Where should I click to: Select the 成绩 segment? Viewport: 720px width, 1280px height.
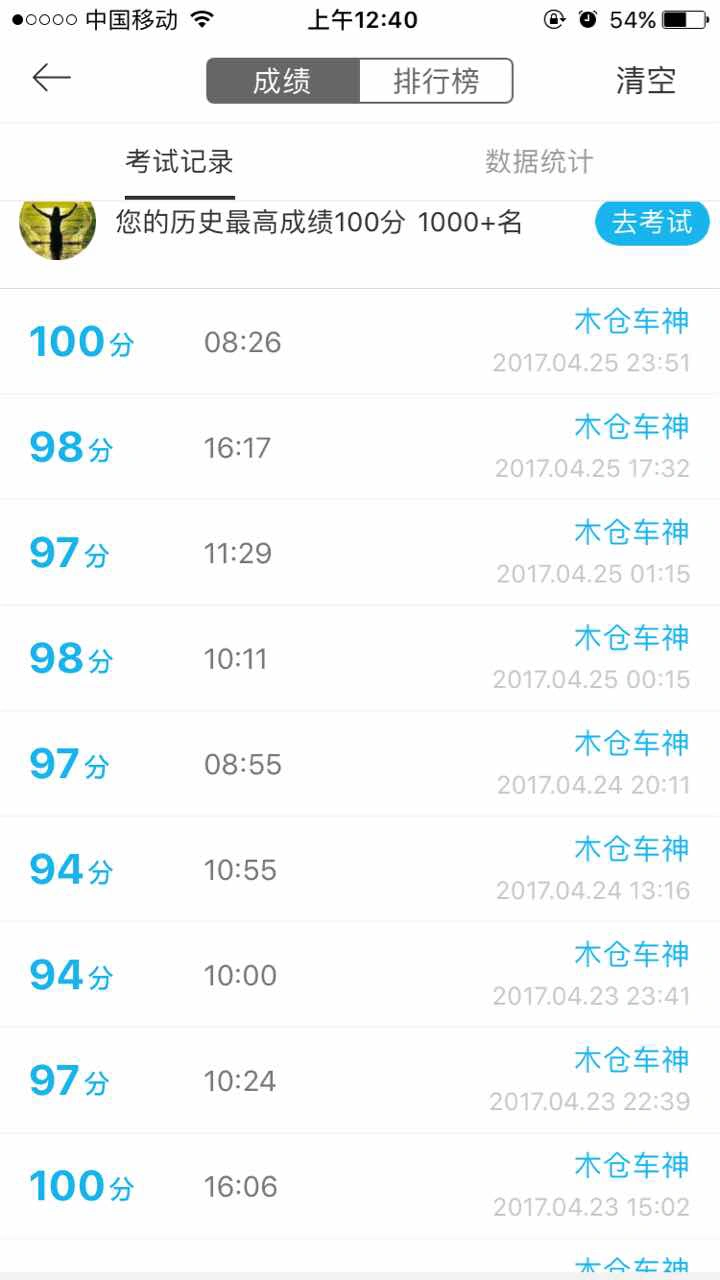pos(283,81)
